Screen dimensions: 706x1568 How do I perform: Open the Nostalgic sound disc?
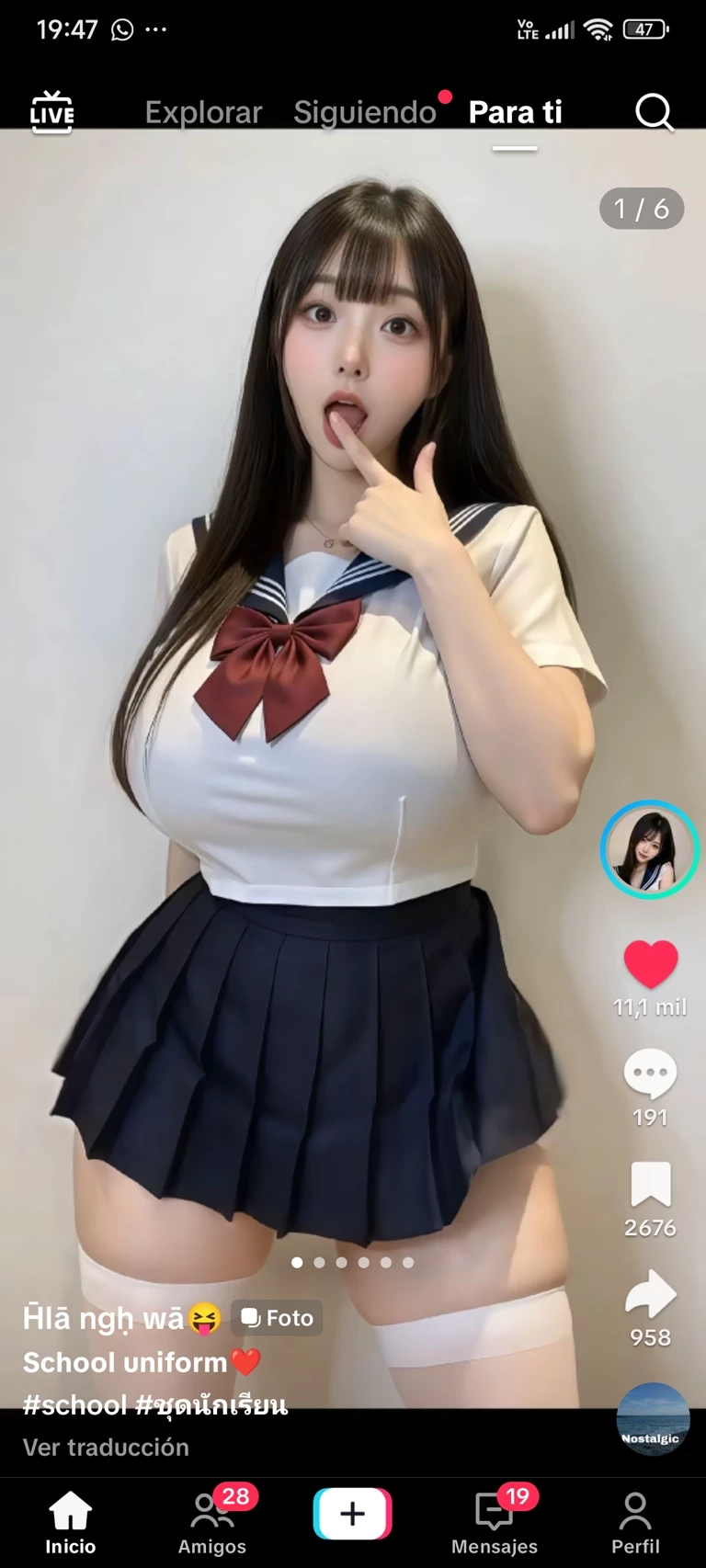[653, 1419]
